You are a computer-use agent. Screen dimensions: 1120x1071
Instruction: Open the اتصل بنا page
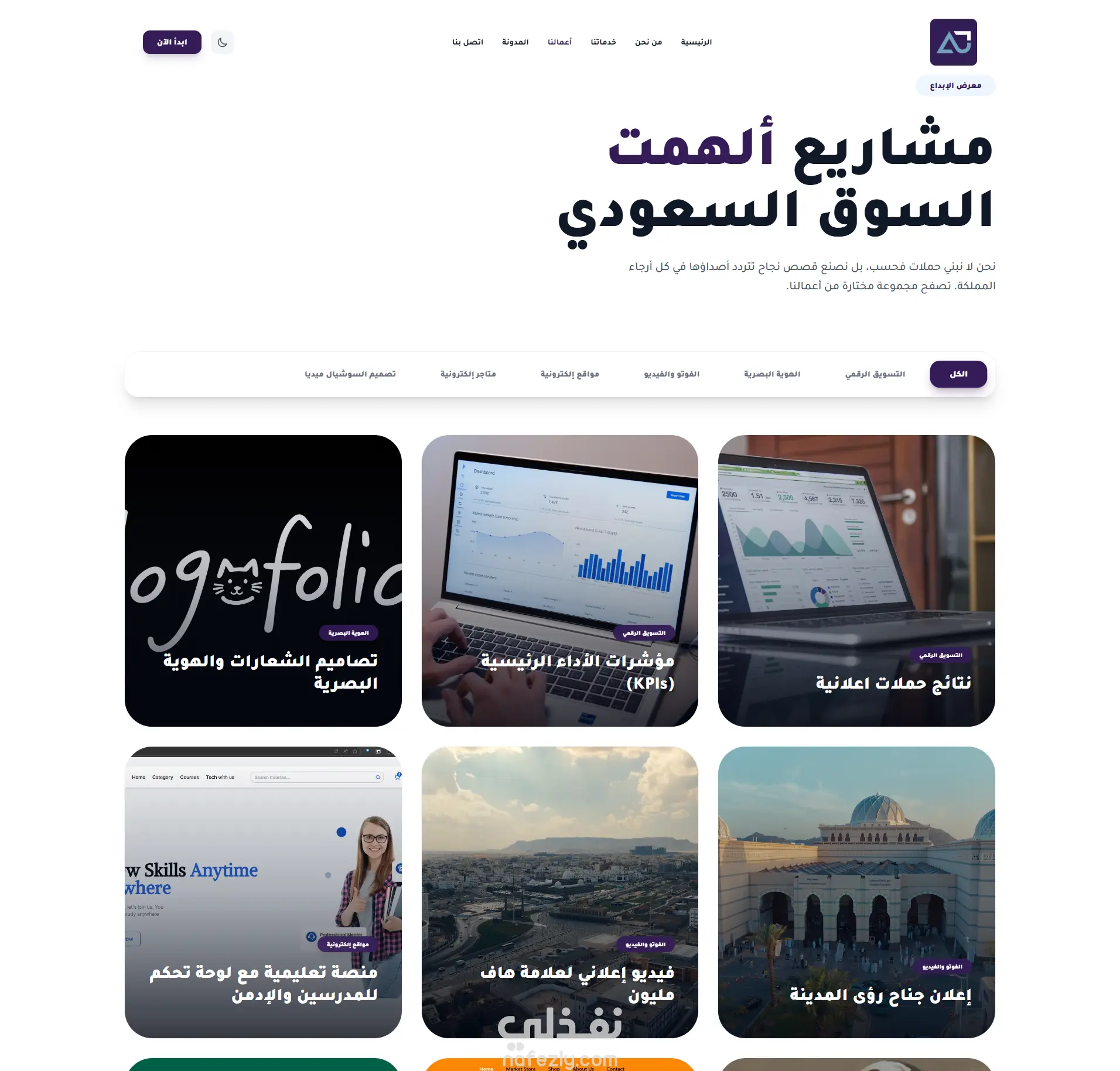click(x=467, y=42)
